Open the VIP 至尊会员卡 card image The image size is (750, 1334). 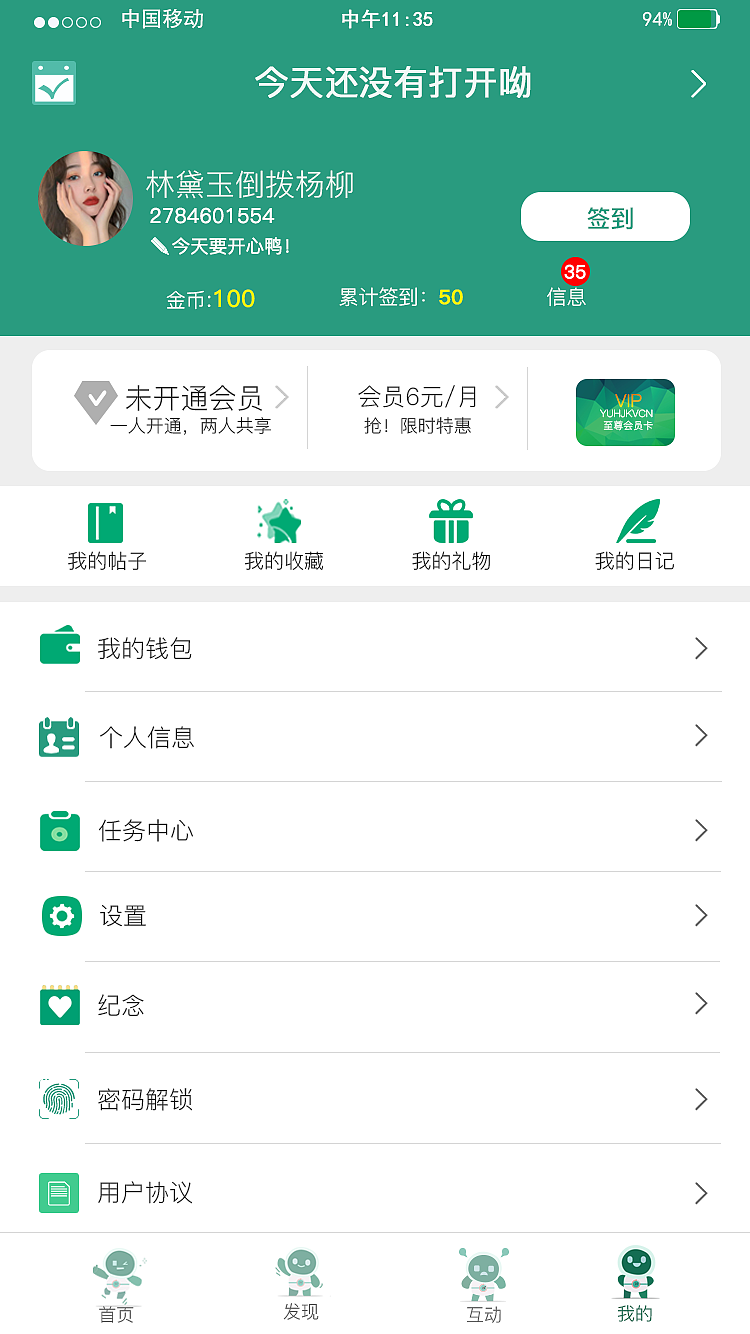tap(625, 411)
